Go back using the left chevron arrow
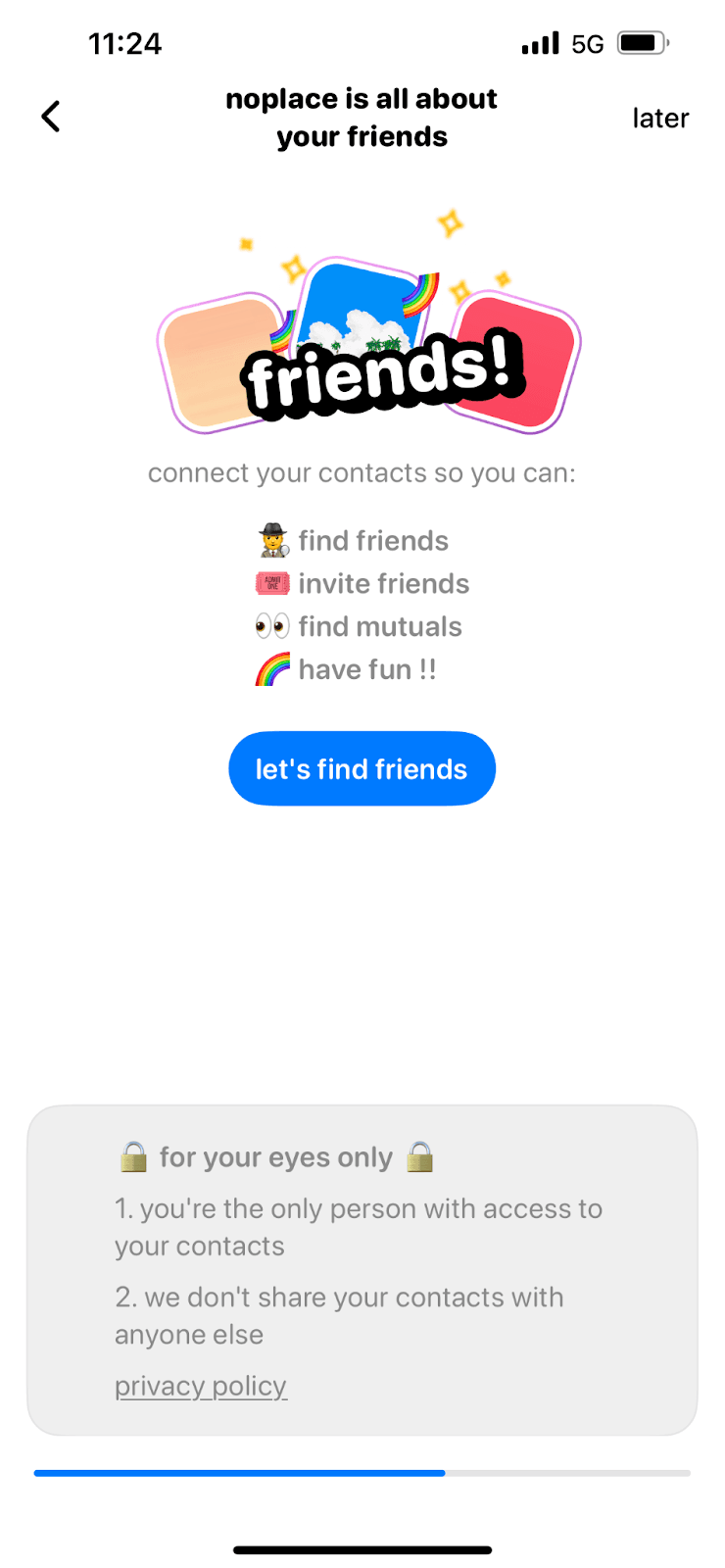The image size is (725, 1568). click(50, 116)
